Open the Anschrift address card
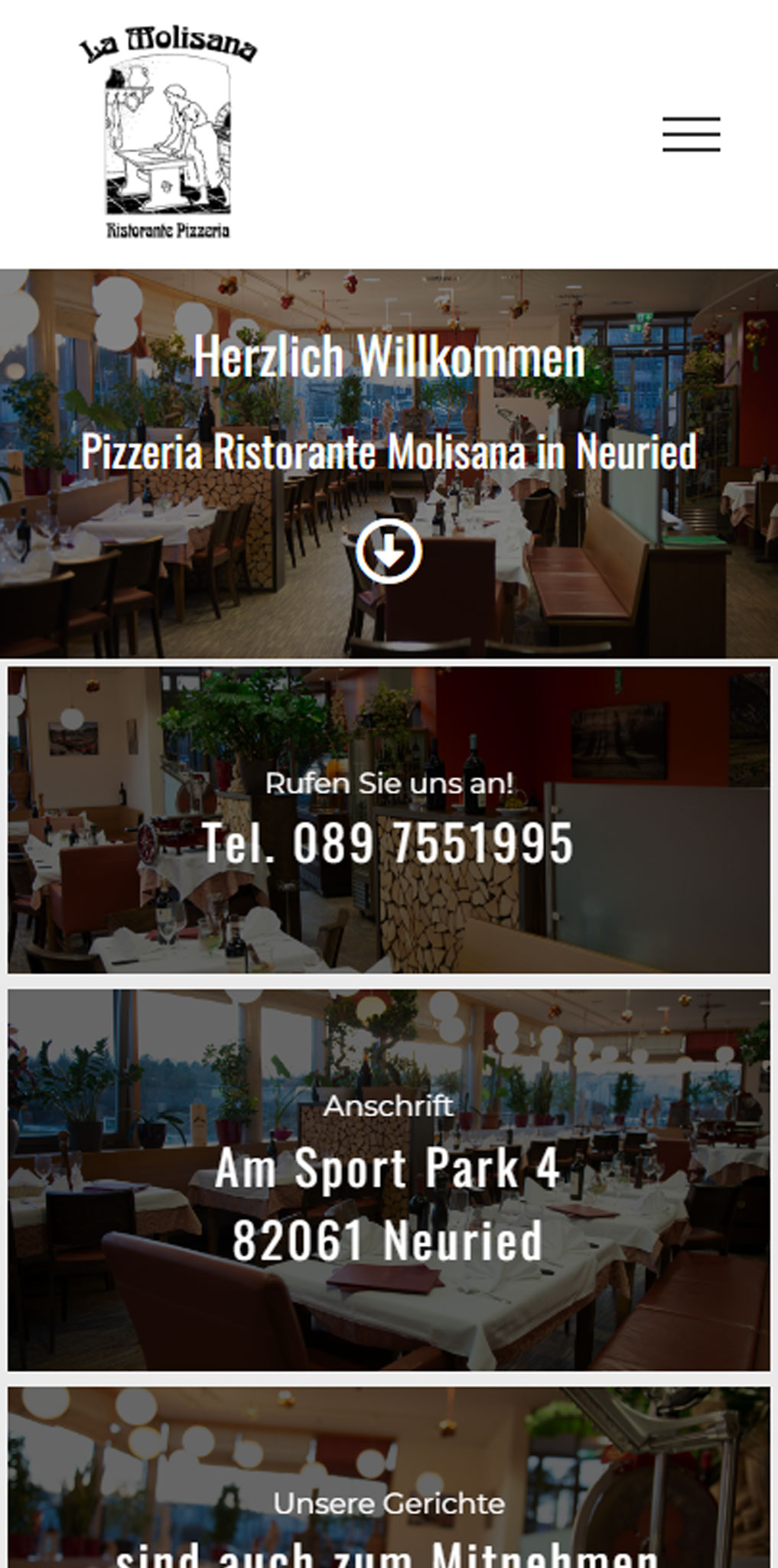The width and height of the screenshot is (778, 1568). (x=388, y=1178)
